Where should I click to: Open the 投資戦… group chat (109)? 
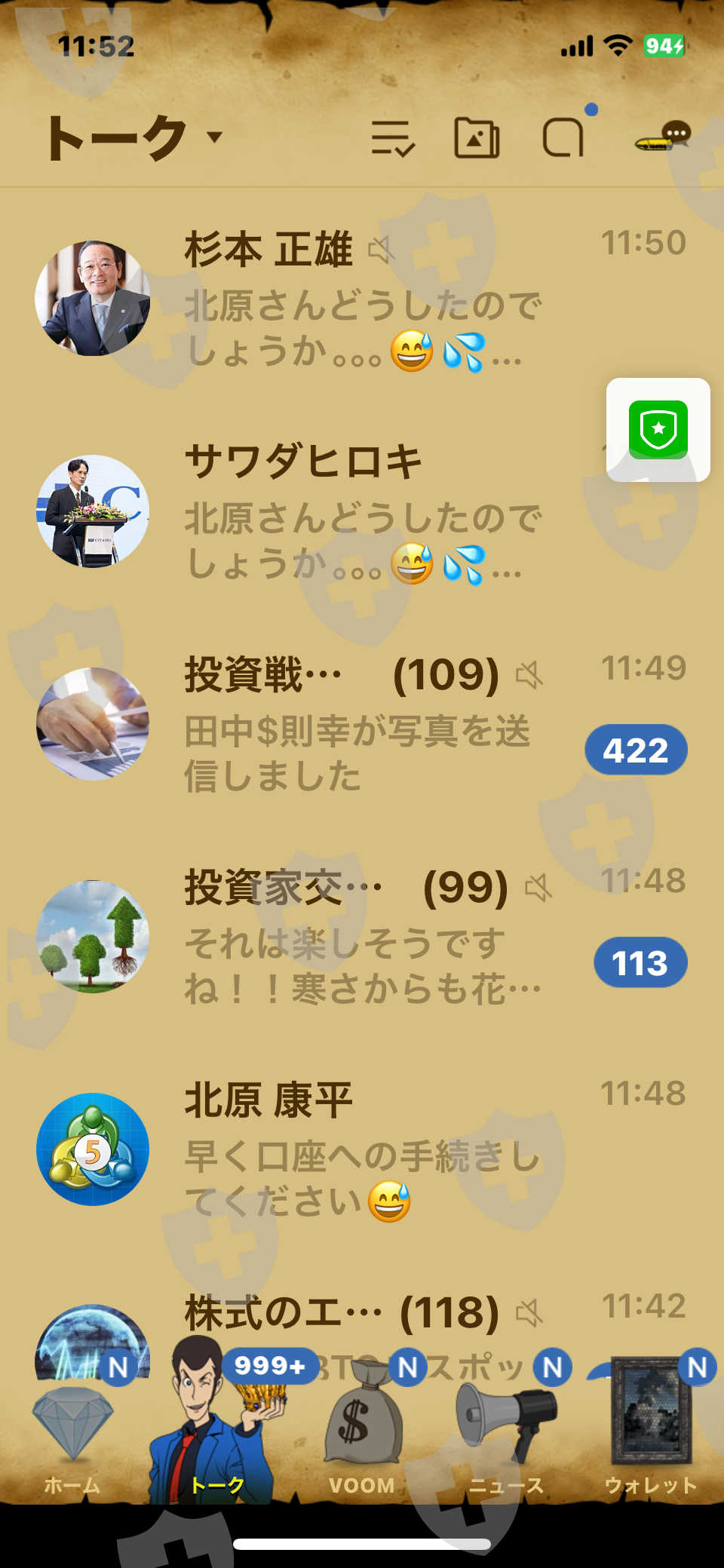[x=362, y=724]
